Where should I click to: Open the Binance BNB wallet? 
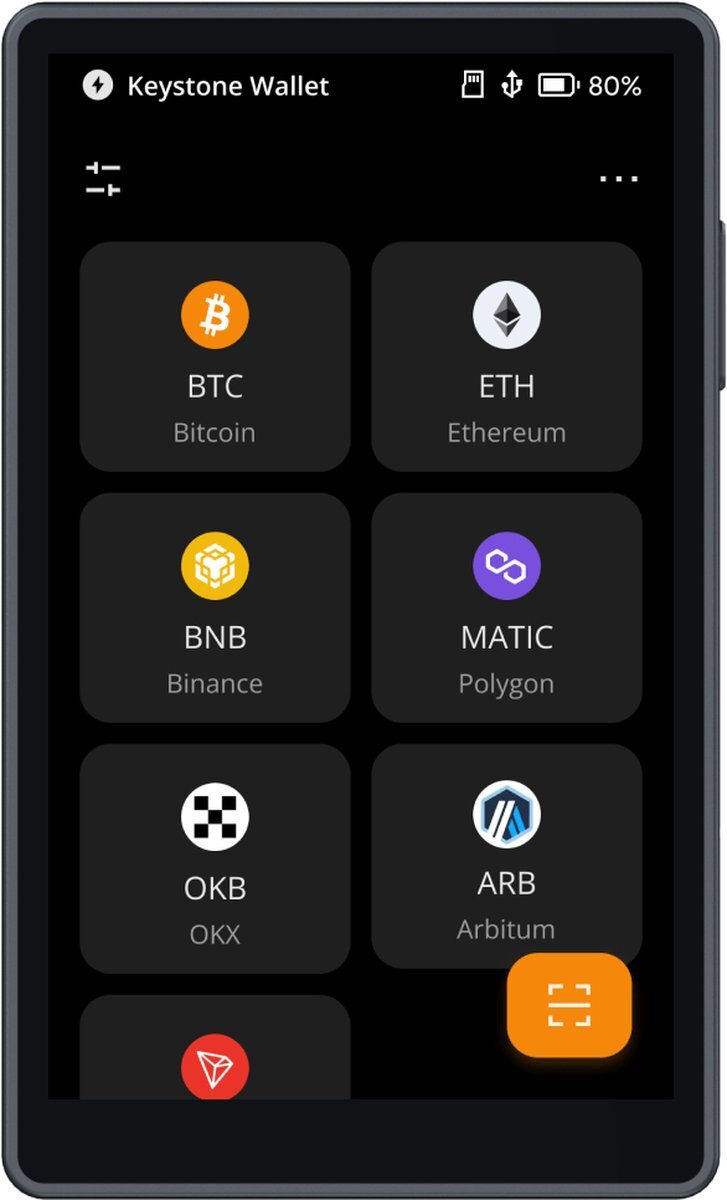click(214, 607)
